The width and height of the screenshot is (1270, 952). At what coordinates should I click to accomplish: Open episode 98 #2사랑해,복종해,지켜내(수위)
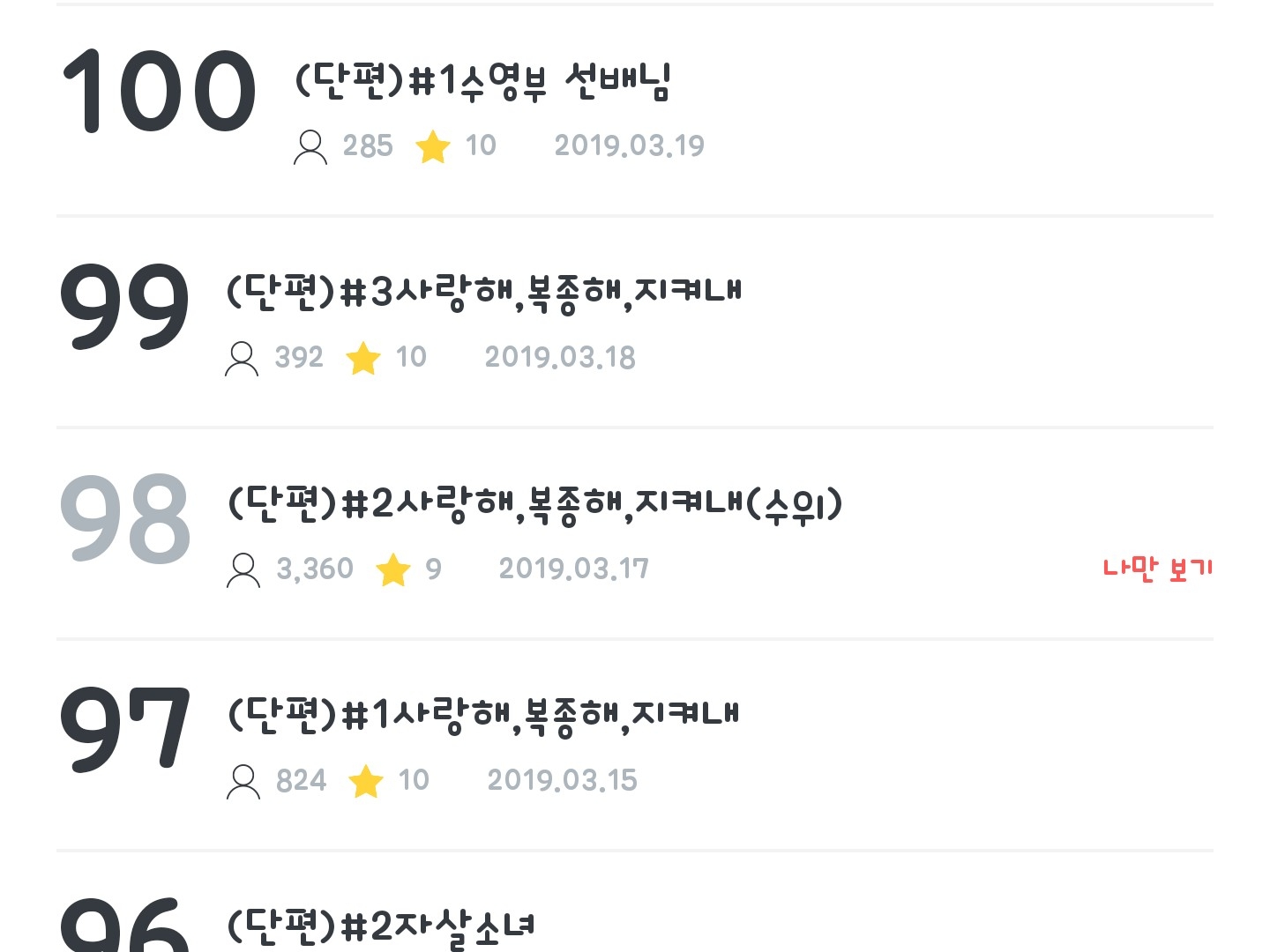(x=534, y=504)
